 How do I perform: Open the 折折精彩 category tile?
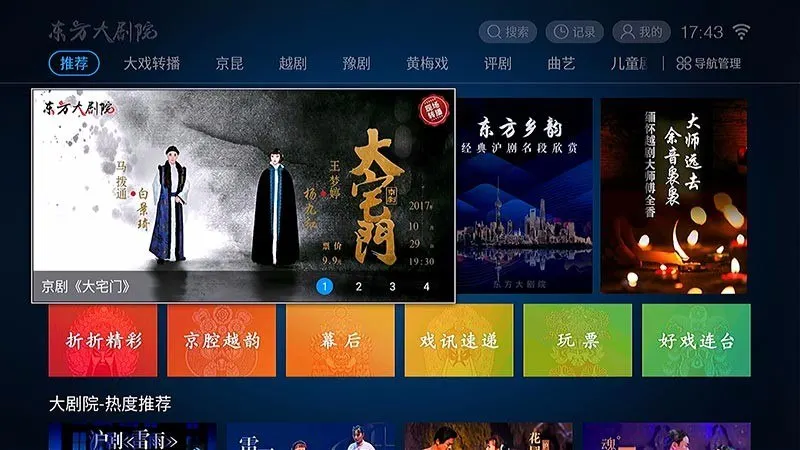pyautogui.click(x=102, y=340)
